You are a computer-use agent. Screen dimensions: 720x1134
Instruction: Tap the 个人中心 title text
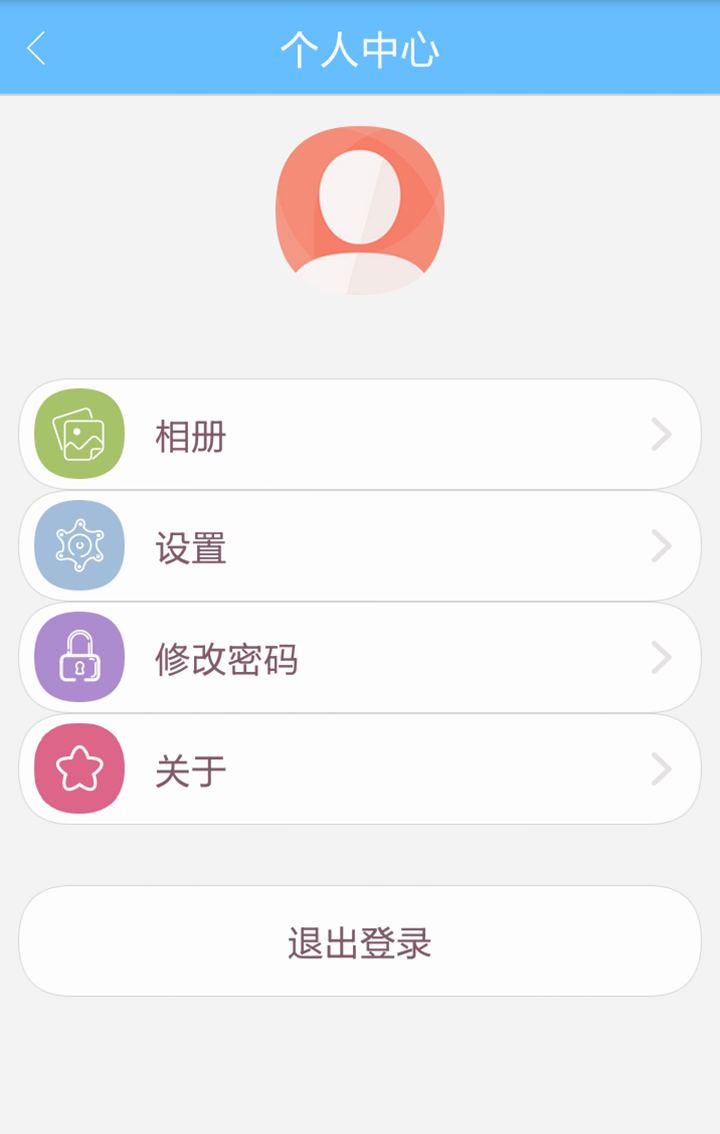(360, 47)
